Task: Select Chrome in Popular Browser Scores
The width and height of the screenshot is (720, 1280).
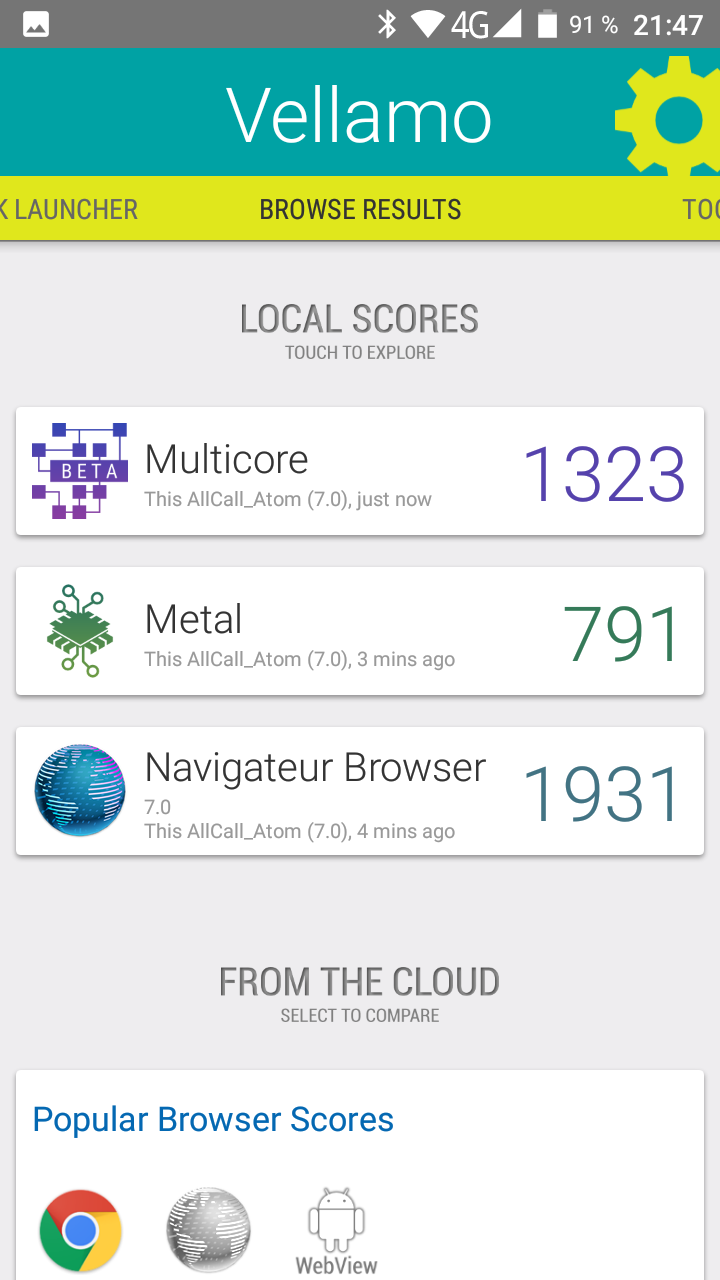Action: (80, 1230)
